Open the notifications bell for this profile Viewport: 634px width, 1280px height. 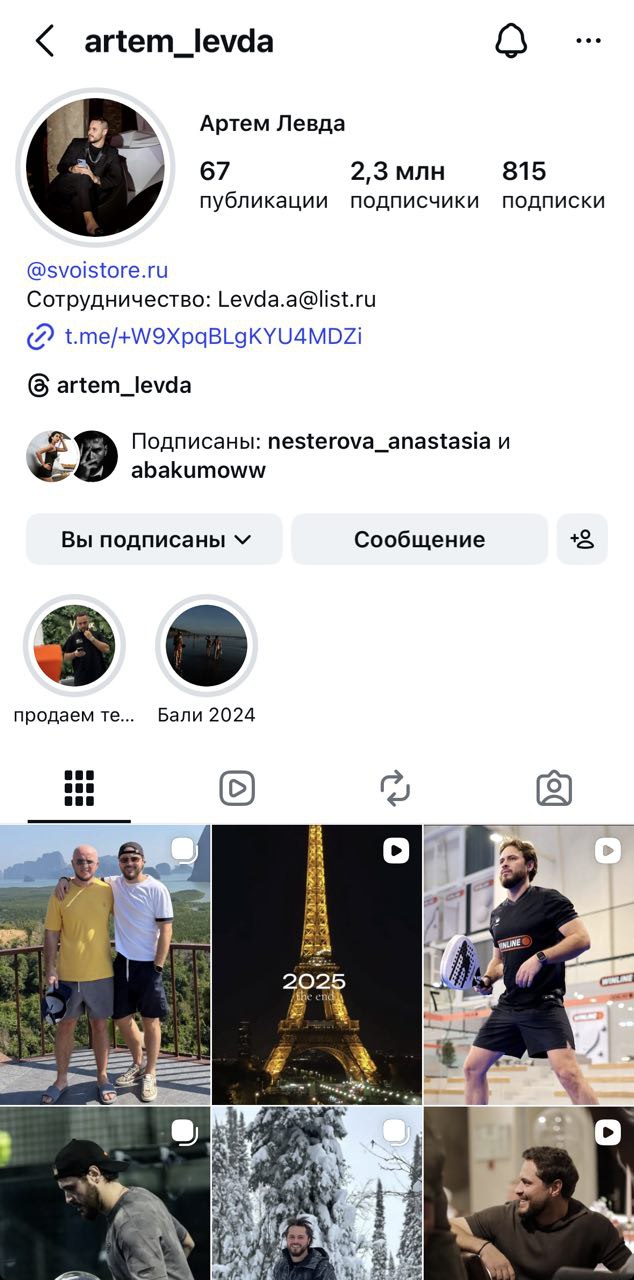click(x=511, y=41)
